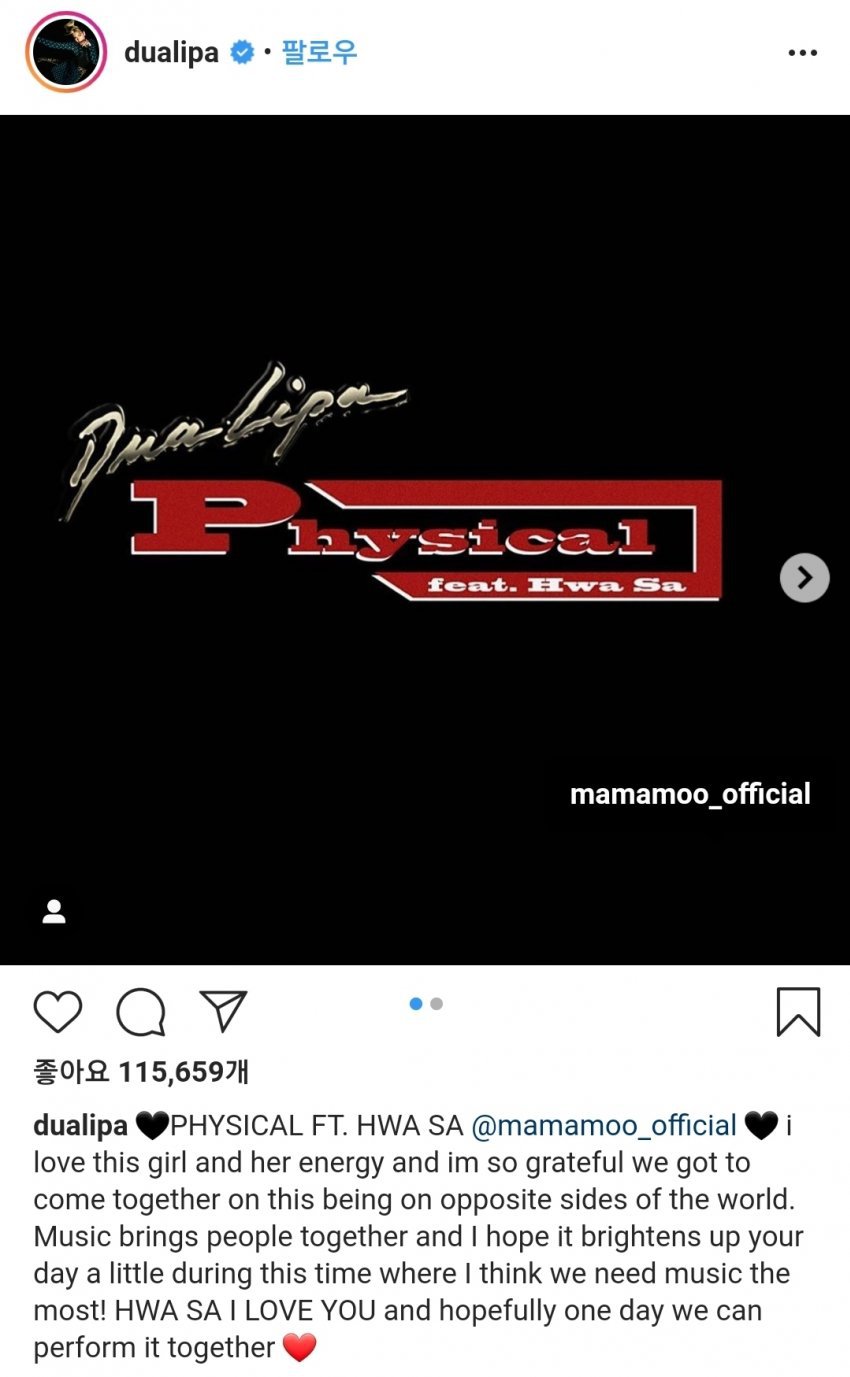Bookmark this post
The width and height of the screenshot is (850, 1377).
[x=798, y=1012]
